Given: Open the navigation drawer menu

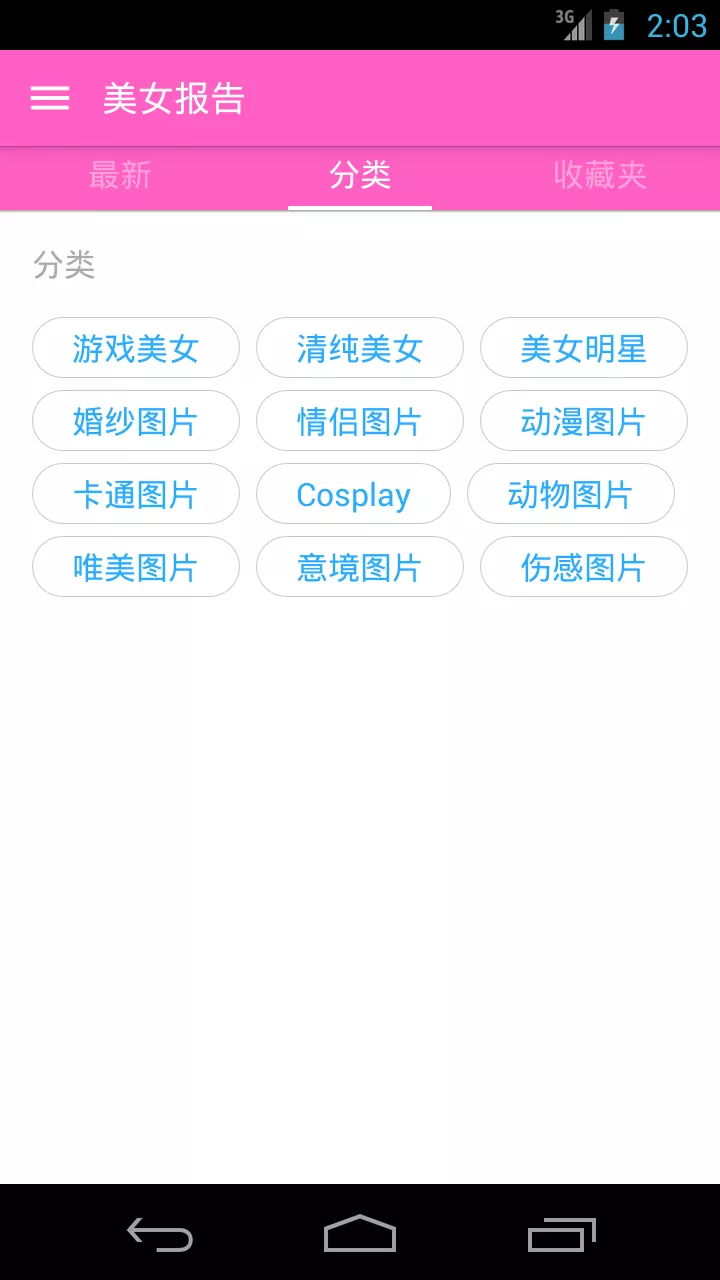Looking at the screenshot, I should click(49, 97).
